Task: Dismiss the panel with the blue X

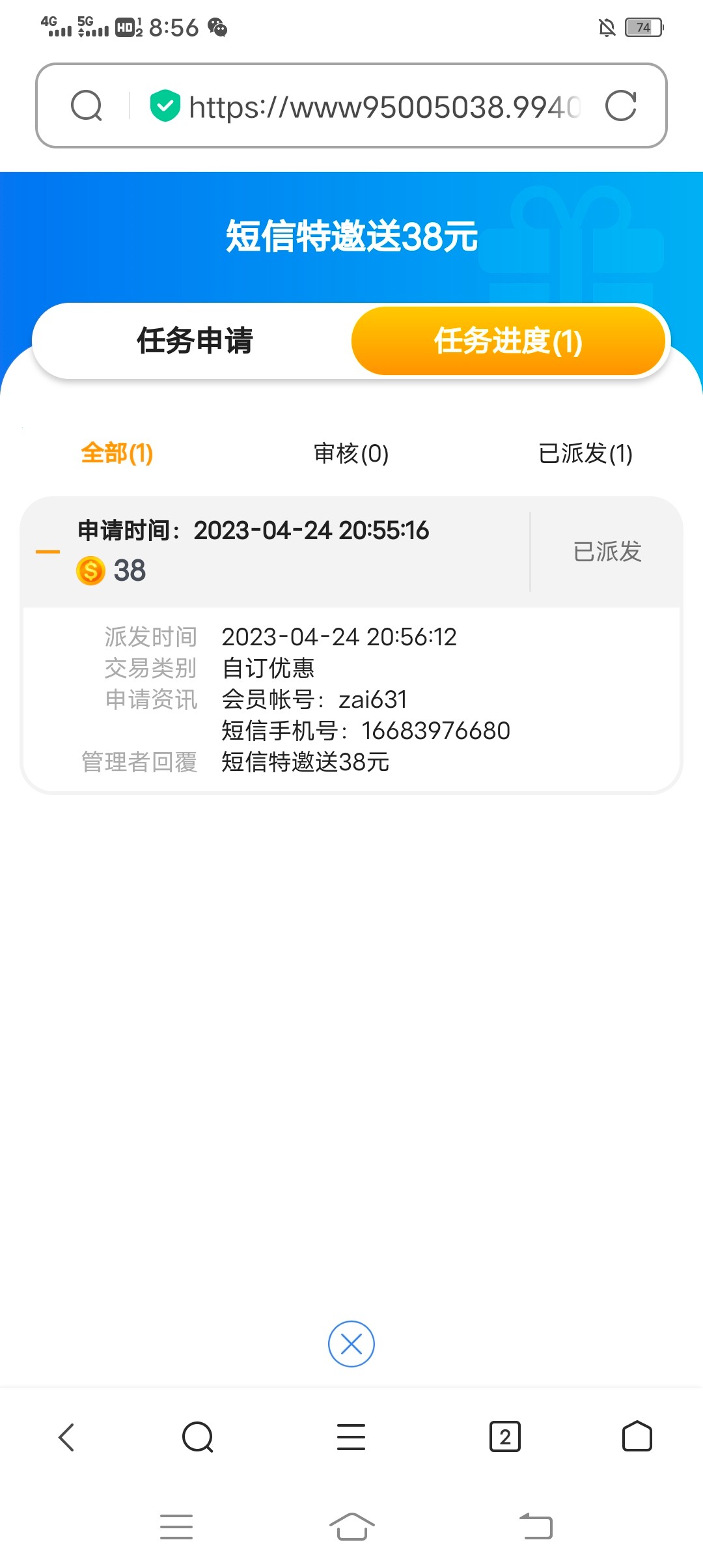Action: pos(351,1344)
